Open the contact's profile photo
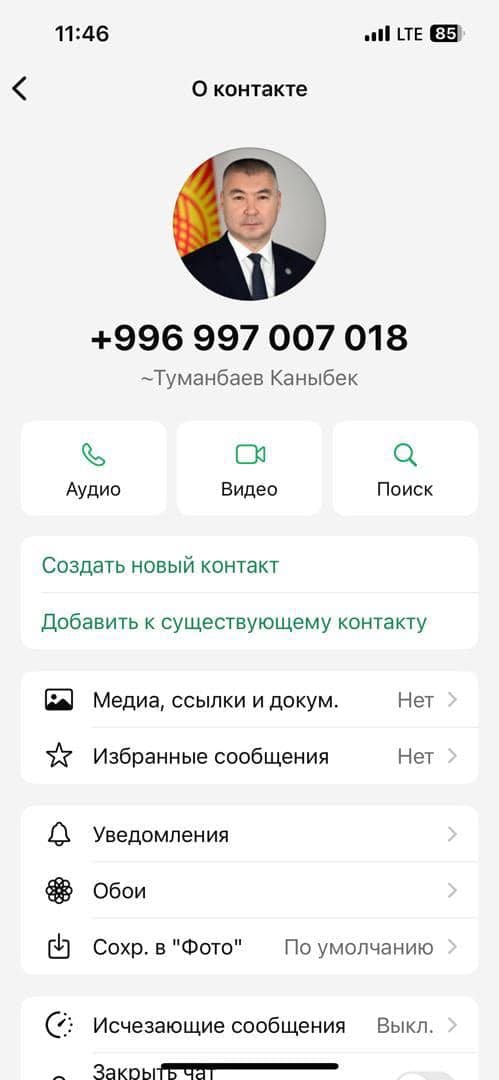This screenshot has height=1080, width=499. click(249, 224)
